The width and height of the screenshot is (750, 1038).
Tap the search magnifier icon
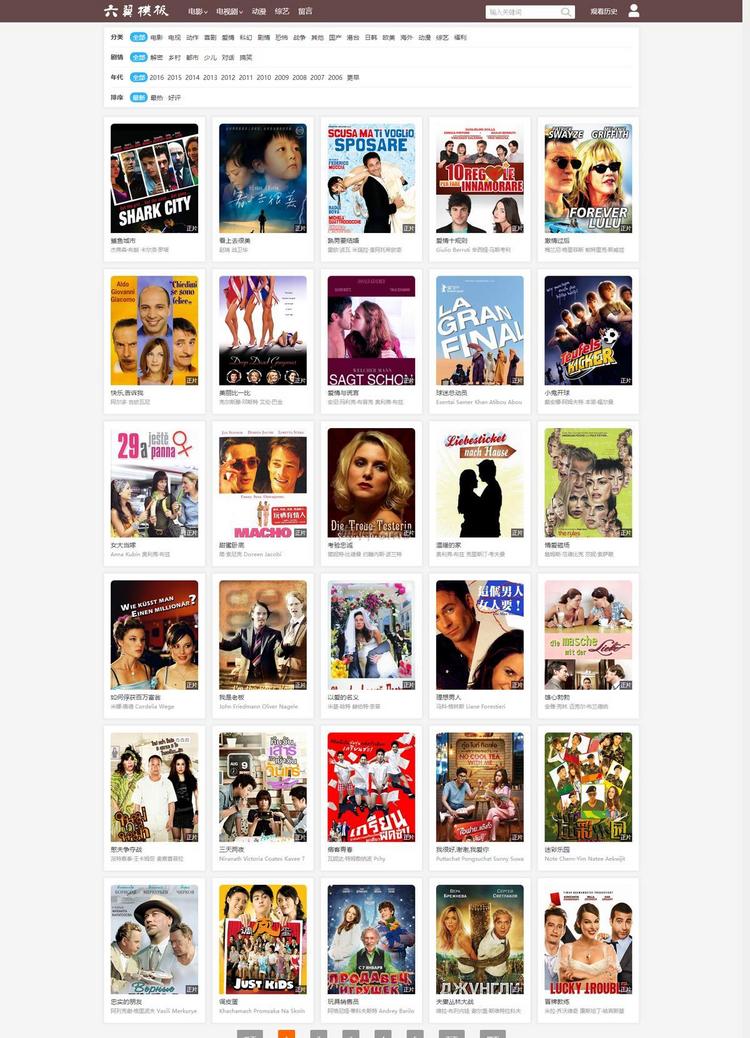[x=567, y=12]
